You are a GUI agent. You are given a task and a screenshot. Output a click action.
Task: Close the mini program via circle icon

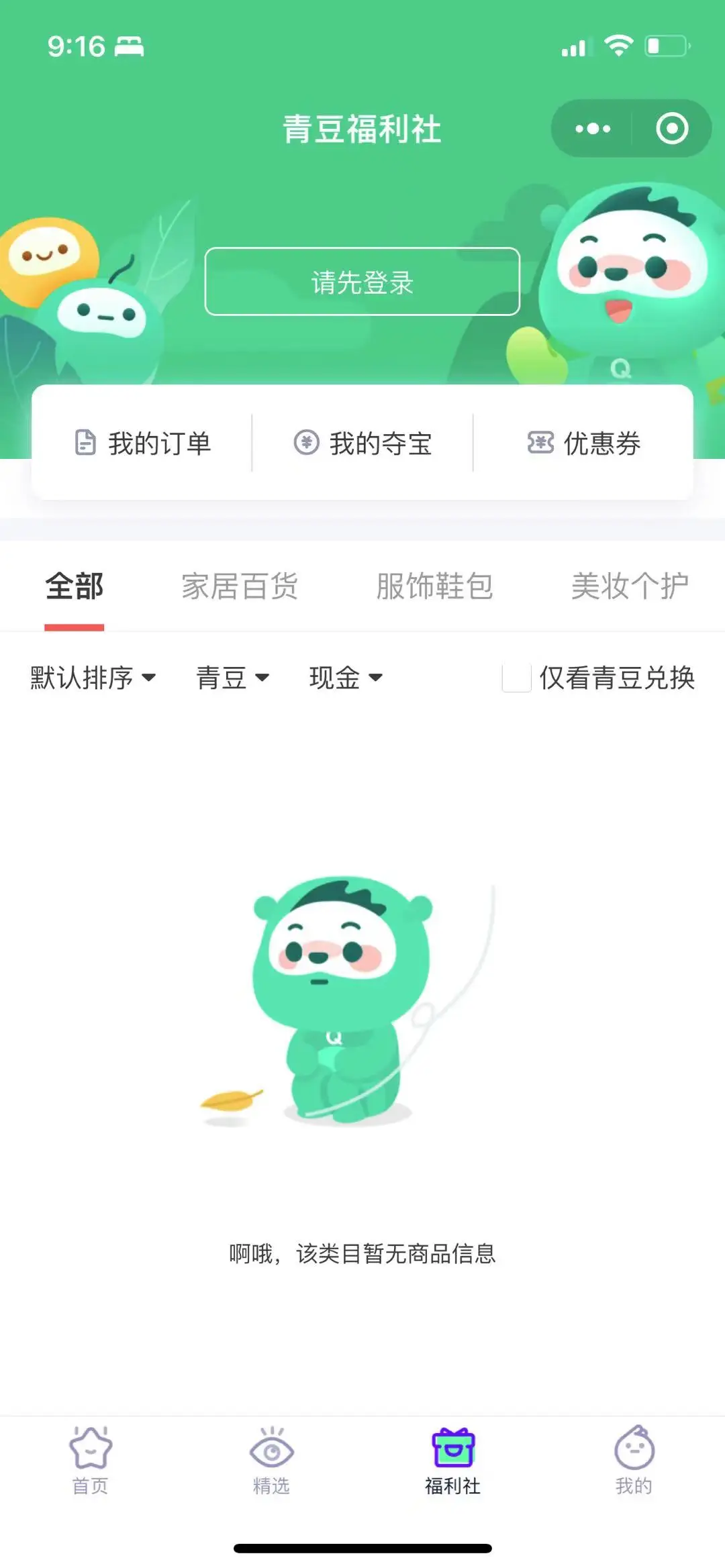point(671,129)
